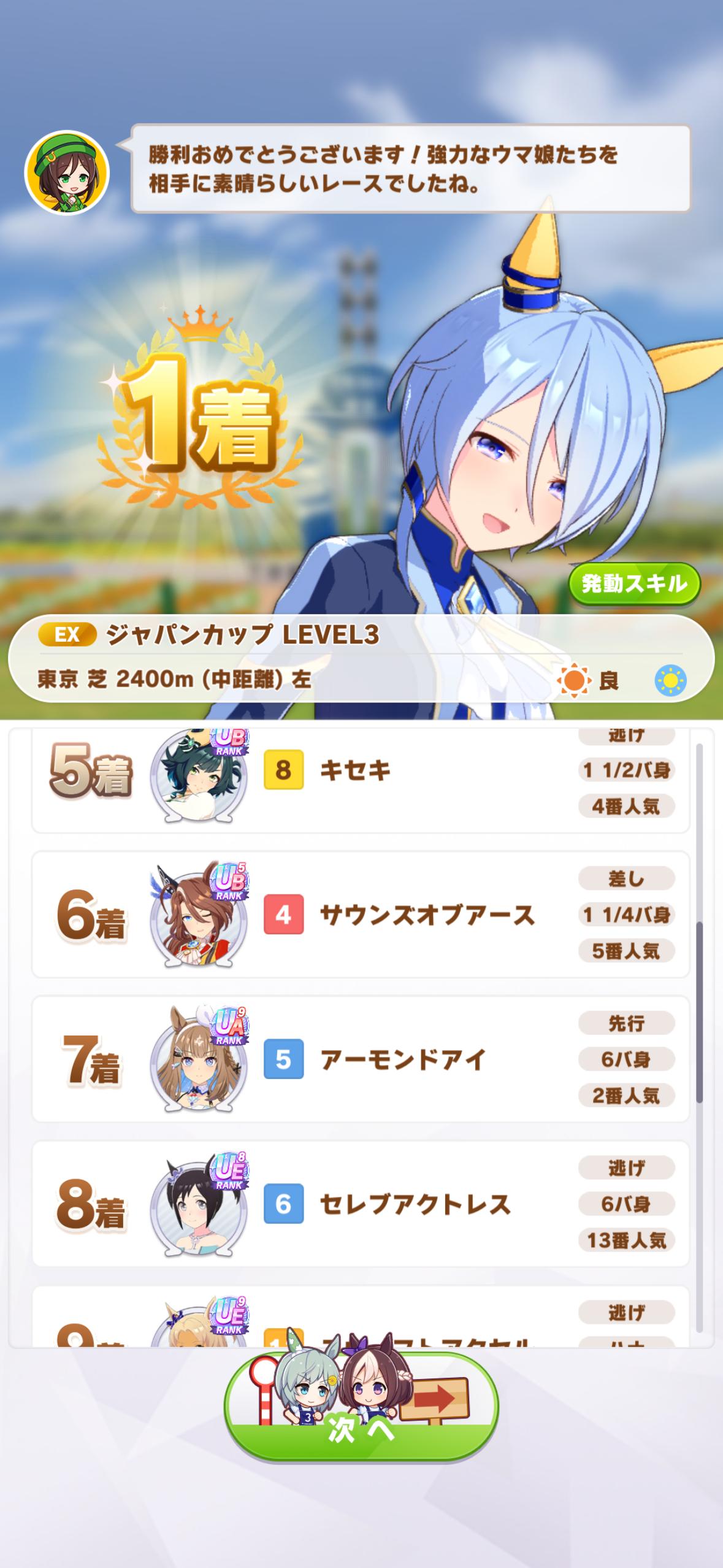Open the 5th place キセキ result row
The height and width of the screenshot is (1568, 723).
pyautogui.click(x=361, y=779)
